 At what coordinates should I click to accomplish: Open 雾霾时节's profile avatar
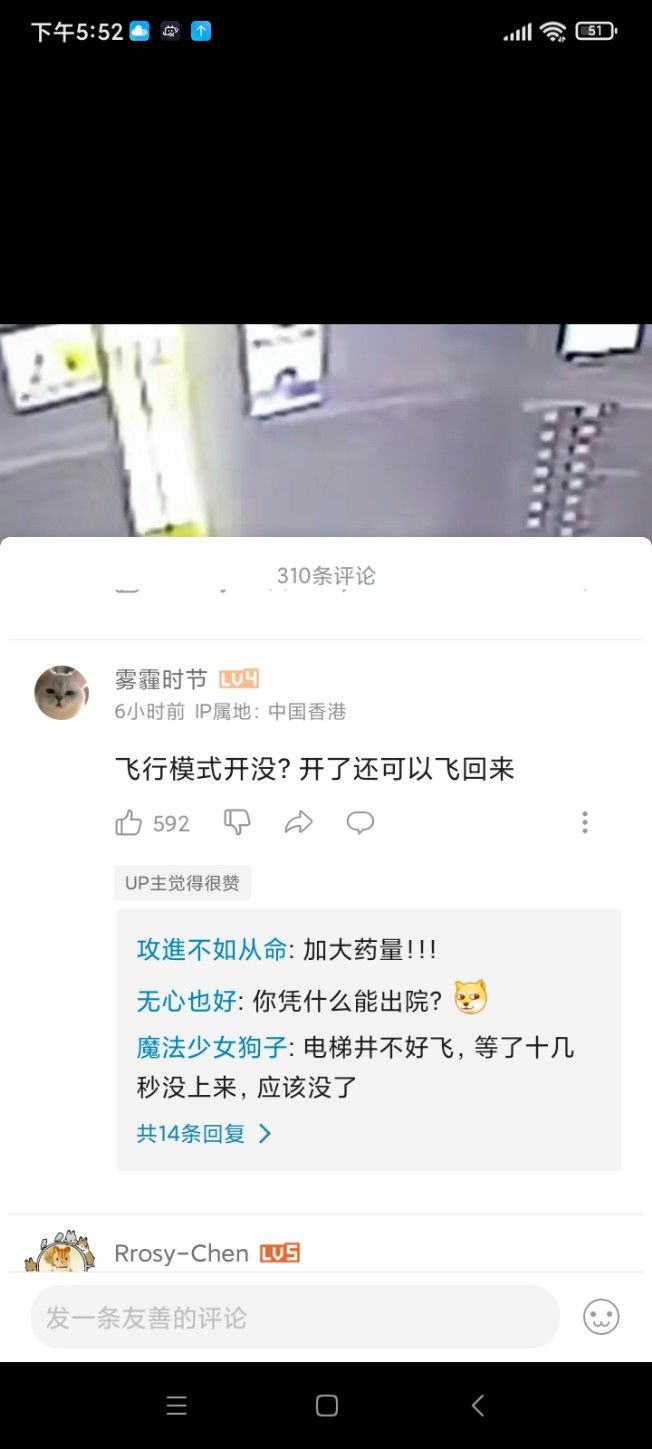(x=61, y=693)
